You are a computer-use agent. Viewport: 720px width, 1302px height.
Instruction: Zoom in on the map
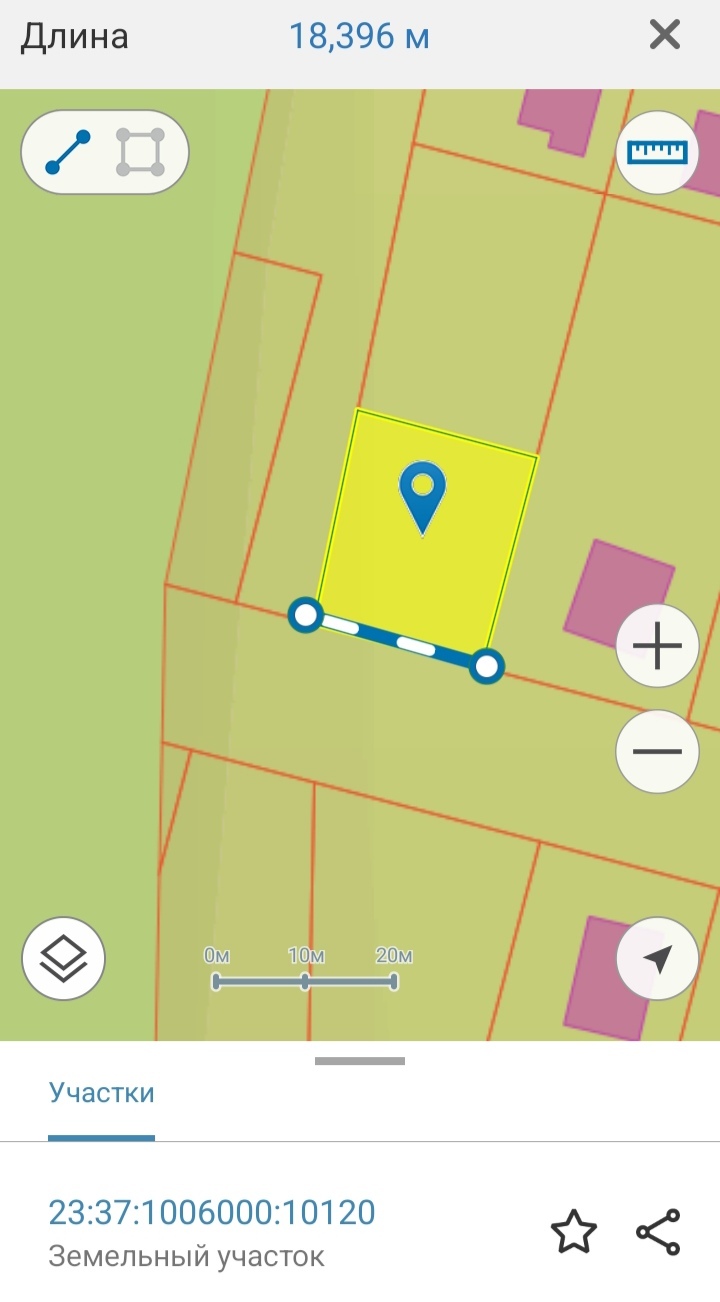(x=657, y=646)
